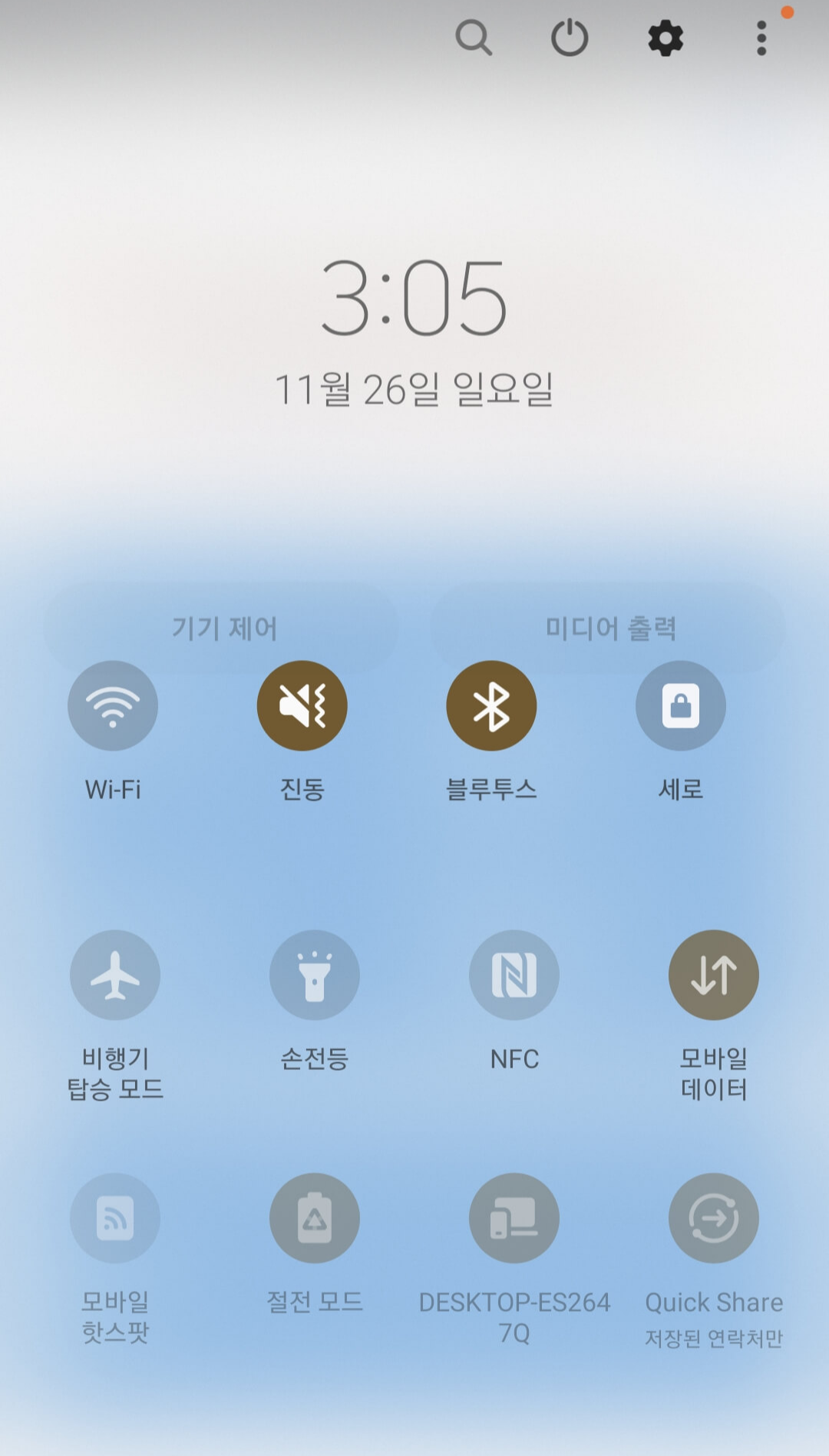Toggle airplane mode (비행기 탑승 모드)
The width and height of the screenshot is (829, 1456).
(x=115, y=974)
